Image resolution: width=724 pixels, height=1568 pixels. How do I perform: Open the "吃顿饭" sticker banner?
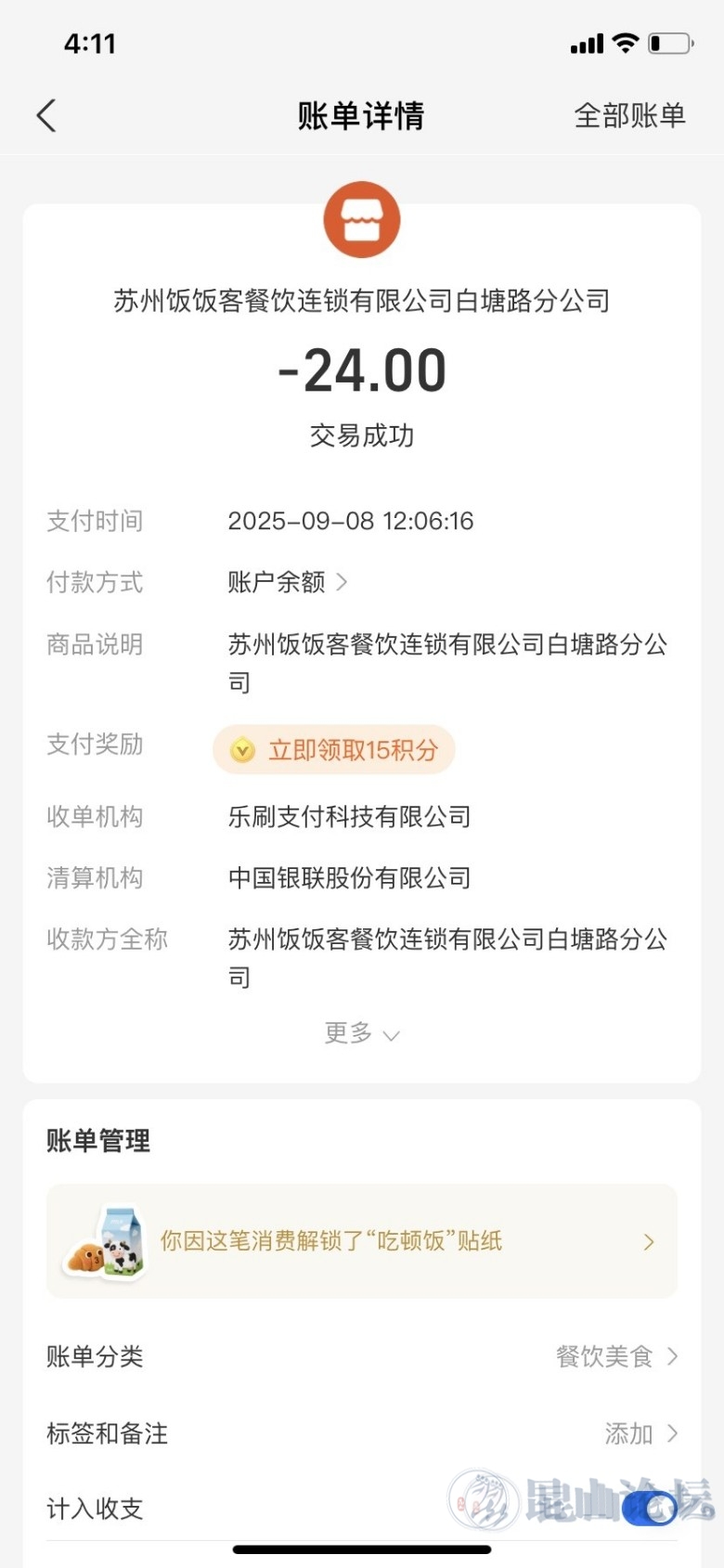(361, 1241)
